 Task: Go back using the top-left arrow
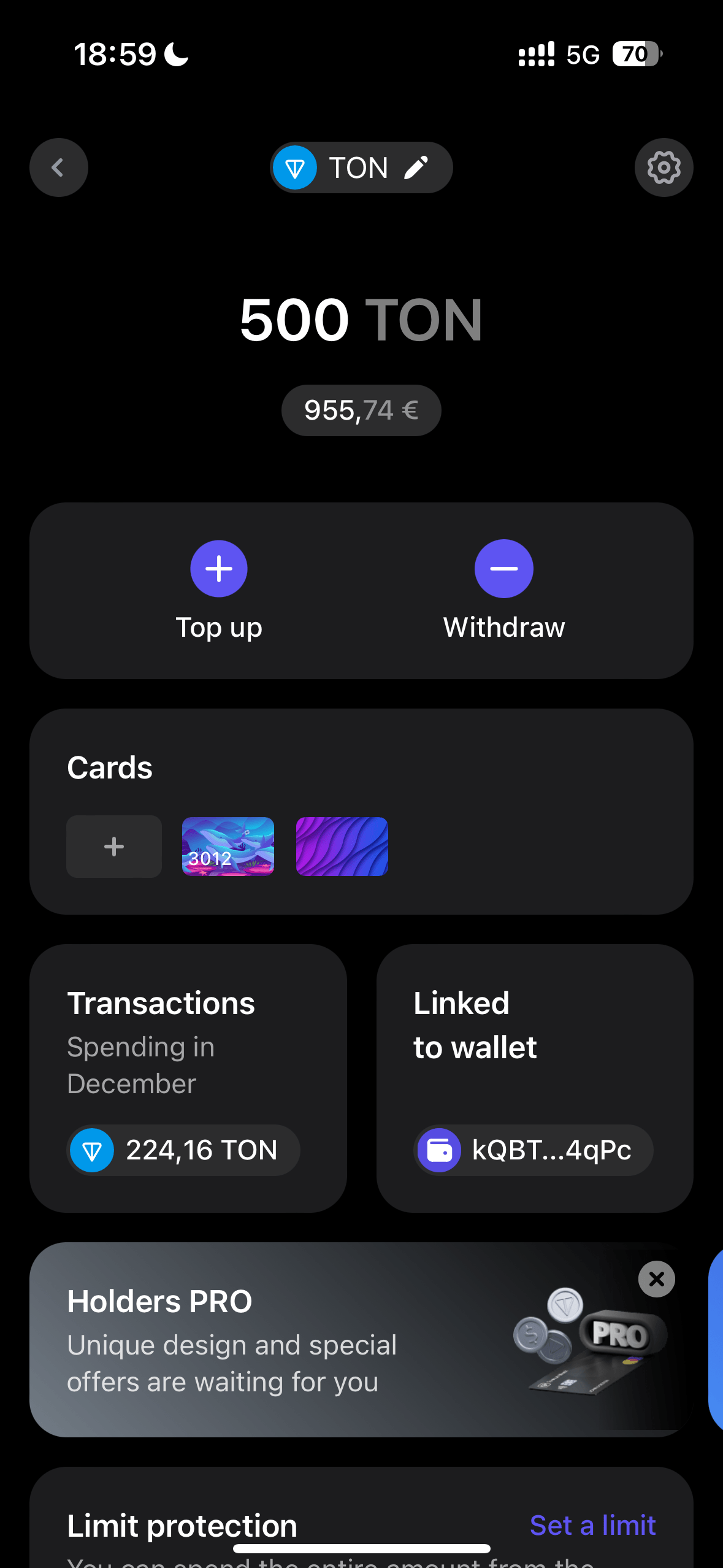[x=58, y=167]
